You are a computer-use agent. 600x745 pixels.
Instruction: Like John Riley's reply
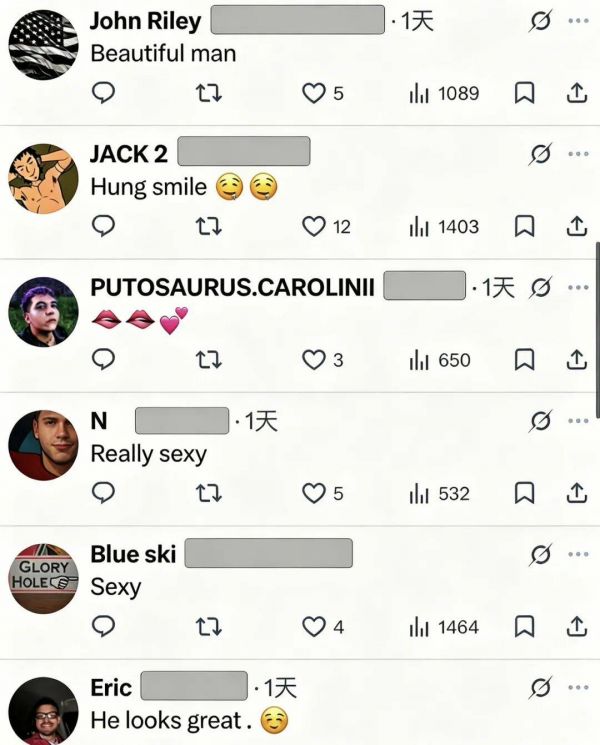click(x=314, y=93)
